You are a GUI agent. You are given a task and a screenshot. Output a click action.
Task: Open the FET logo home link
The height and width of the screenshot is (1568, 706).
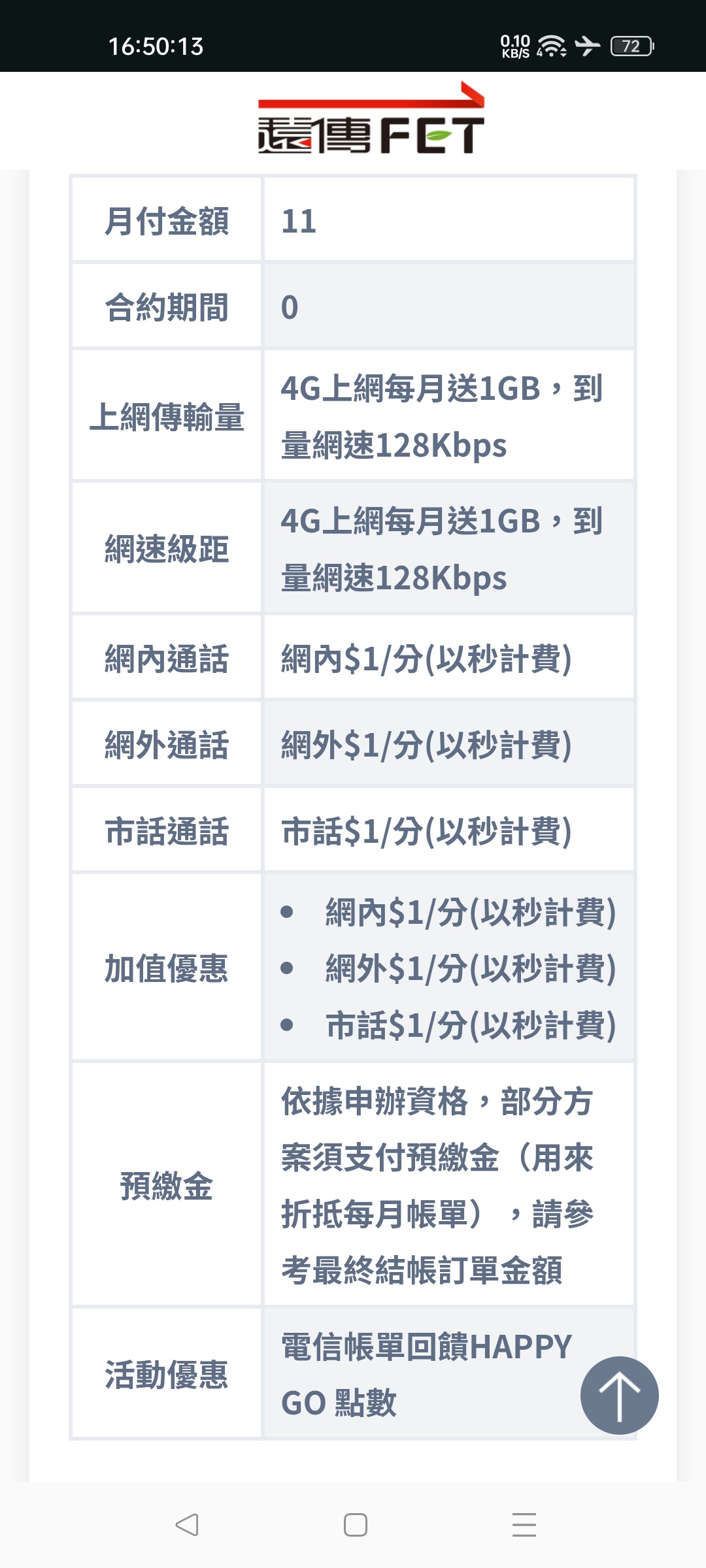click(x=371, y=118)
